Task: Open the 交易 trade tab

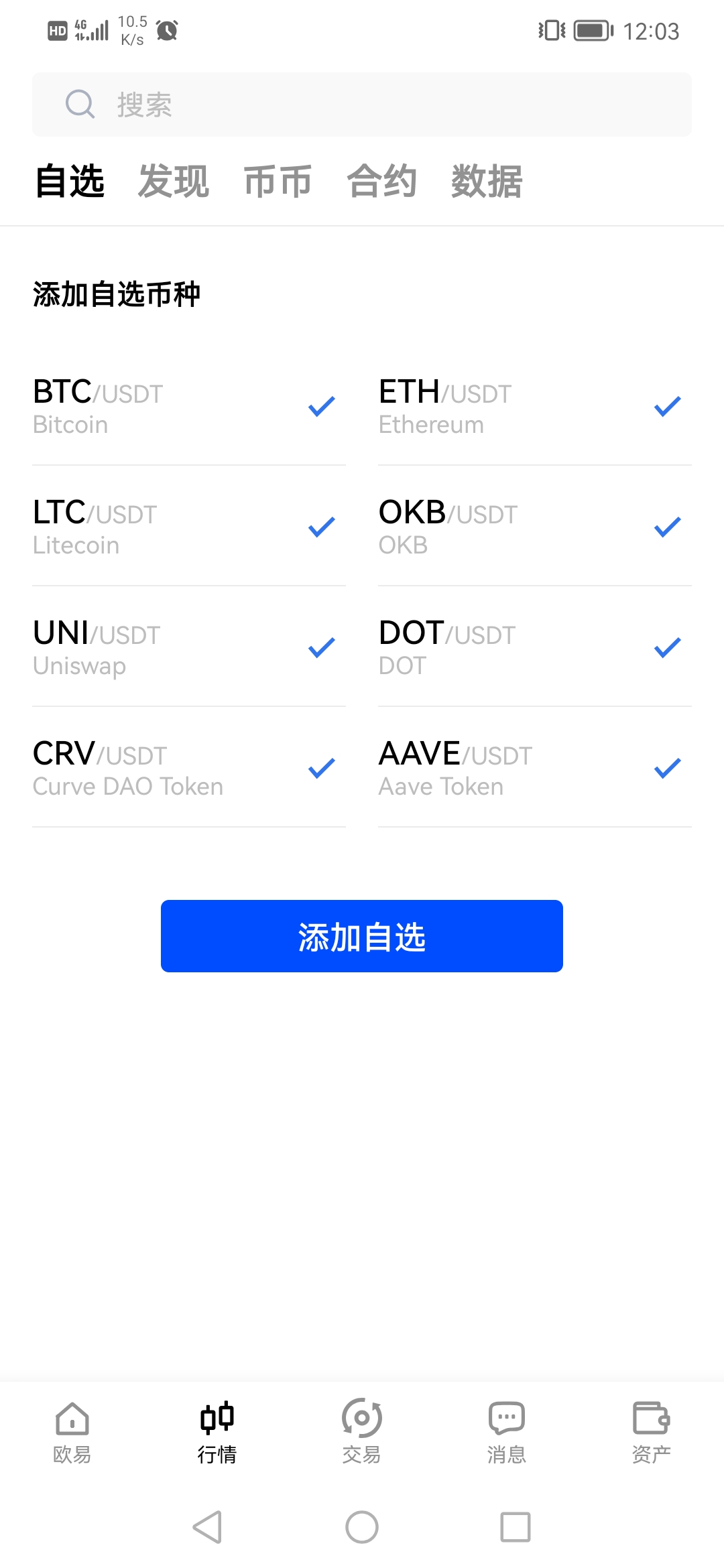Action: 362,1431
